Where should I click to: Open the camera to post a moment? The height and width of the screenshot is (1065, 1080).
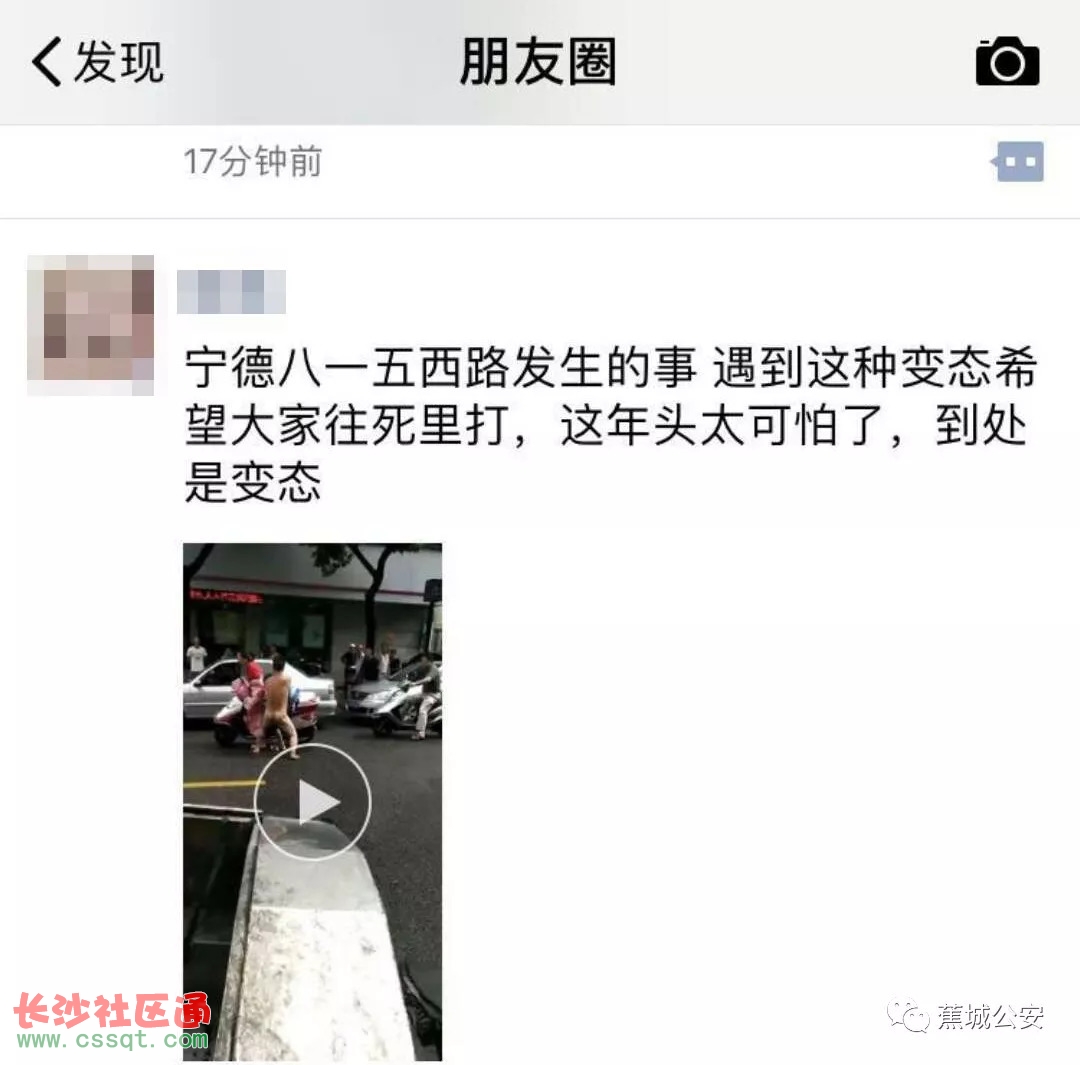(1007, 62)
